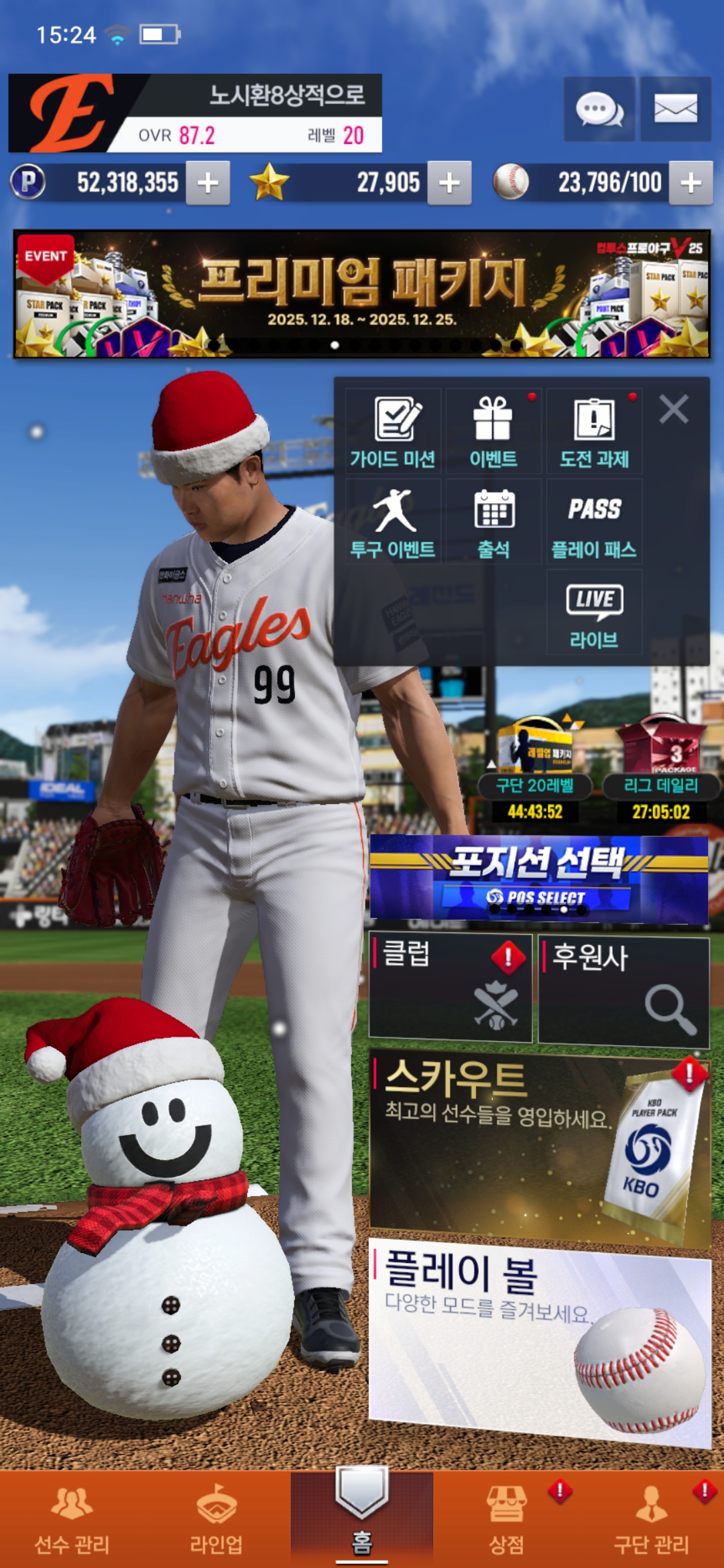Open the 클럽 card
The height and width of the screenshot is (1568, 724).
pyautogui.click(x=450, y=988)
